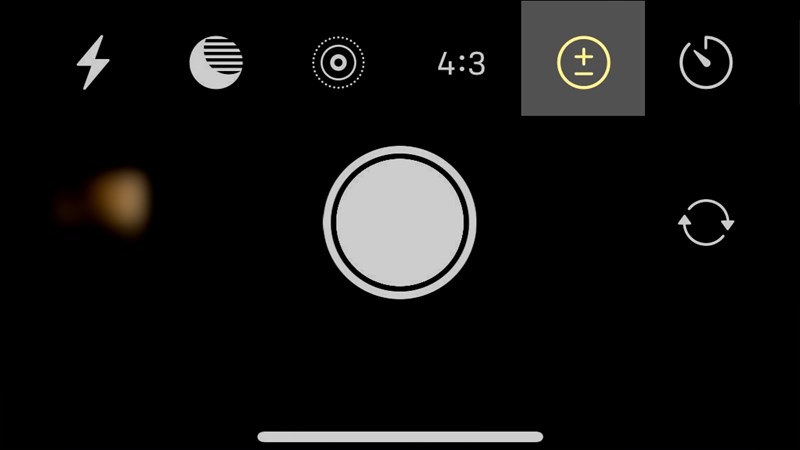Flip to the other camera
This screenshot has height=450, width=800.
(706, 223)
